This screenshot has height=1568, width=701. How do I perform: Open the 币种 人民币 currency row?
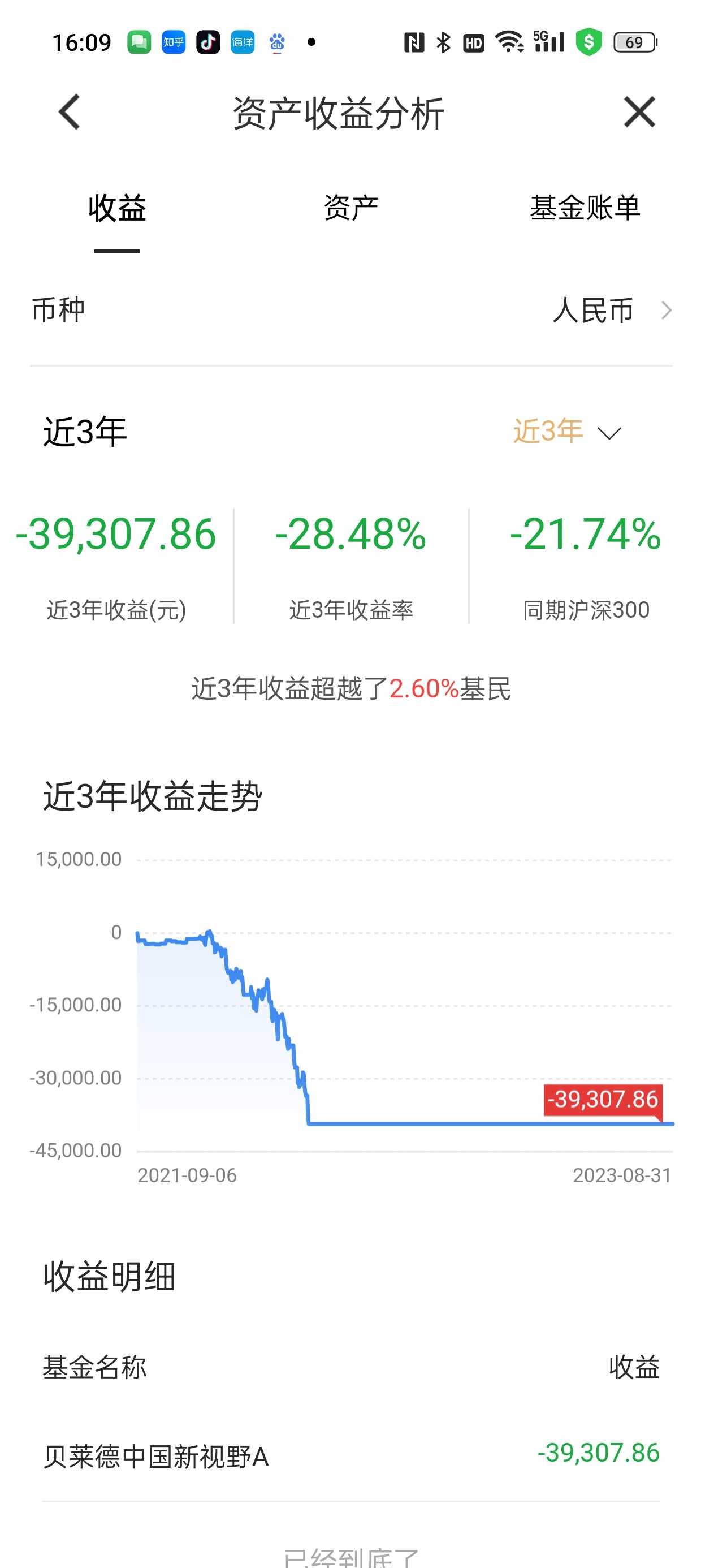tap(350, 311)
